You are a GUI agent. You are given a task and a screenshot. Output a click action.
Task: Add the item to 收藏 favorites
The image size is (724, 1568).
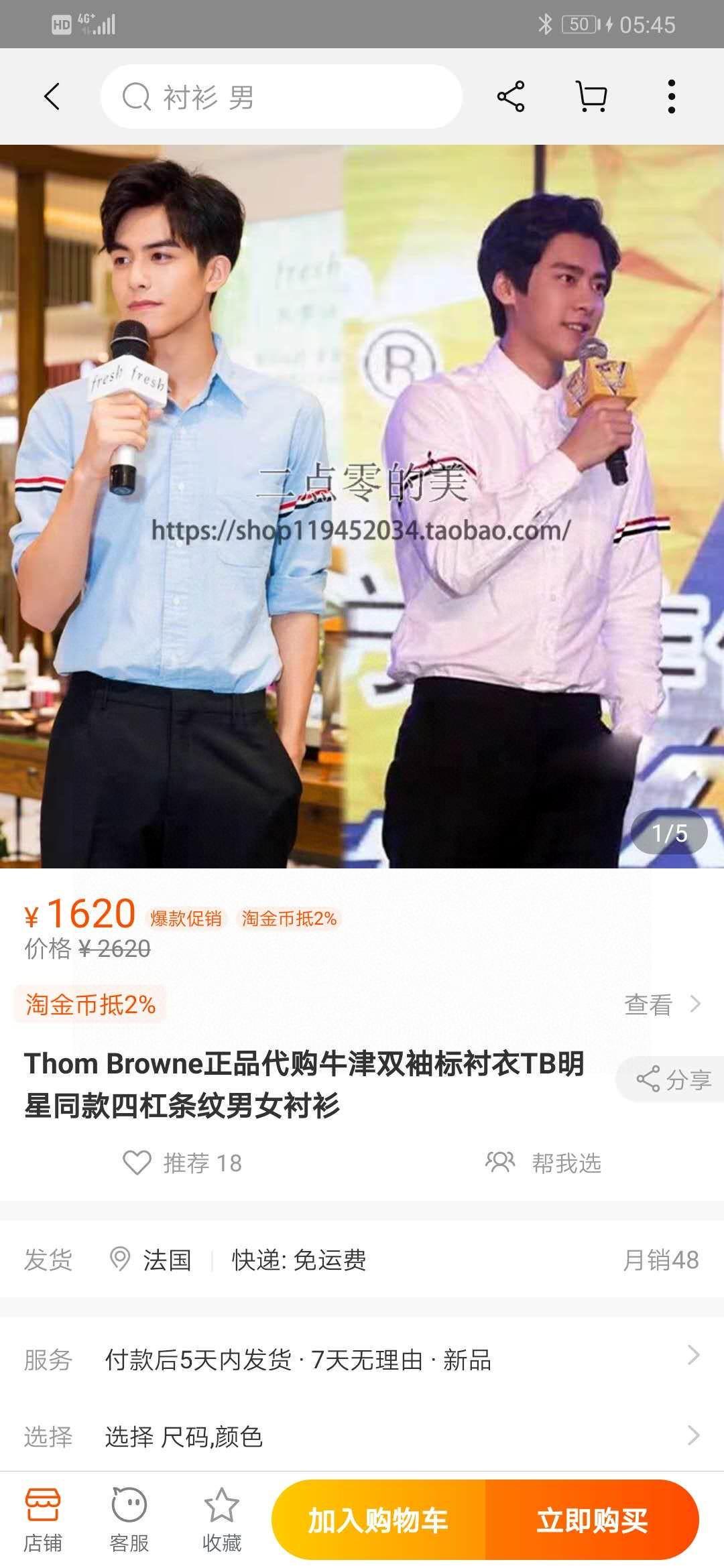tap(221, 1519)
